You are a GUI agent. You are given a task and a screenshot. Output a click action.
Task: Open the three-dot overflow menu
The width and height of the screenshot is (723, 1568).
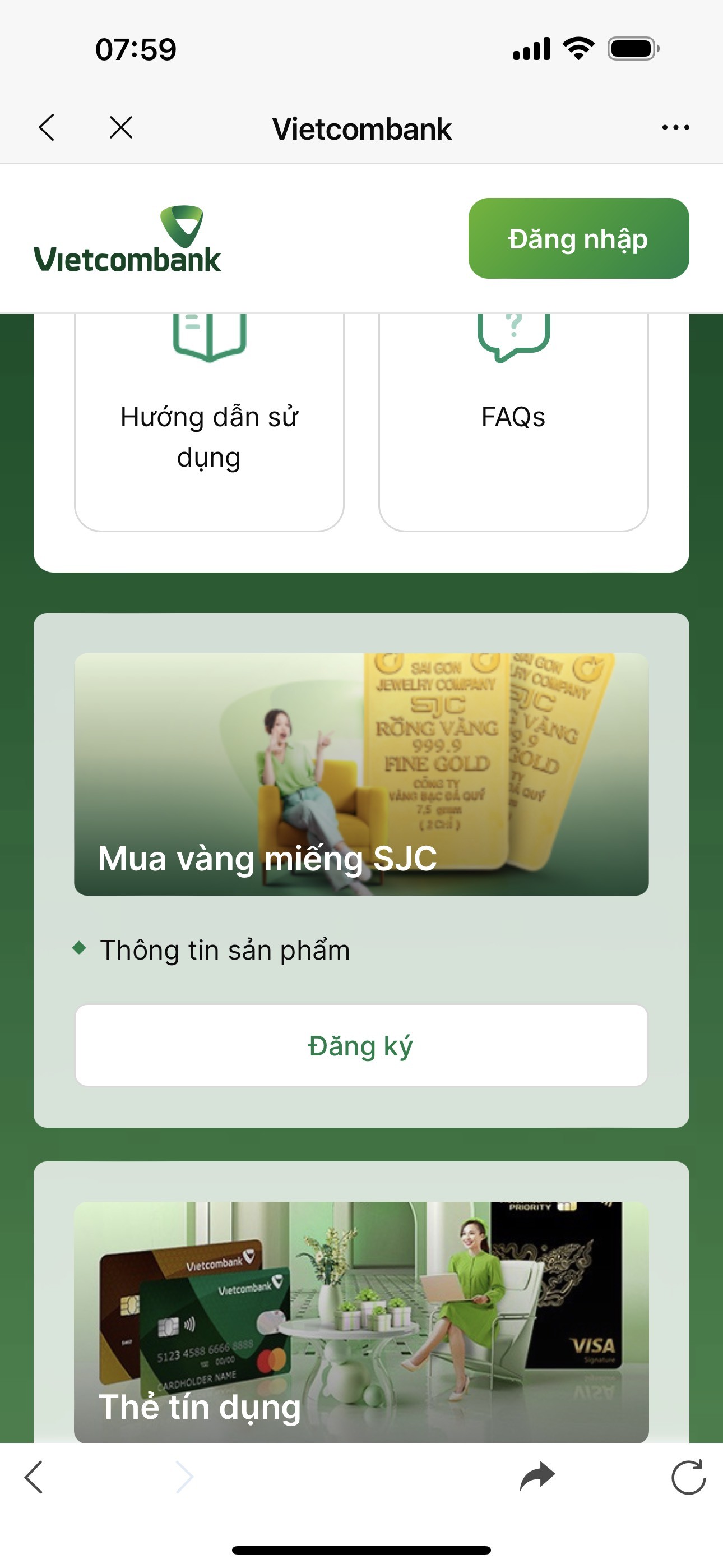click(675, 128)
